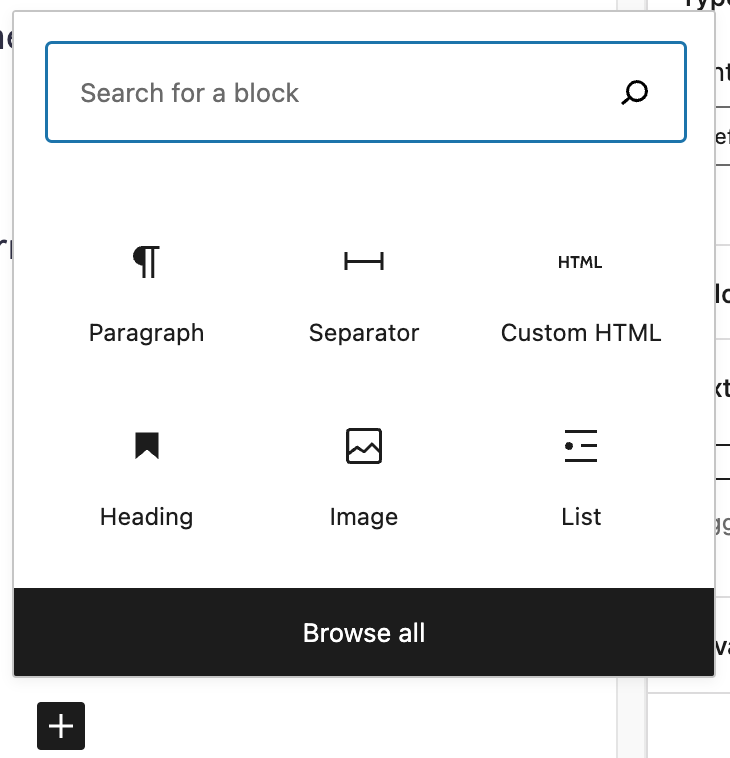Open Browse all blocks
The image size is (730, 758).
[364, 633]
